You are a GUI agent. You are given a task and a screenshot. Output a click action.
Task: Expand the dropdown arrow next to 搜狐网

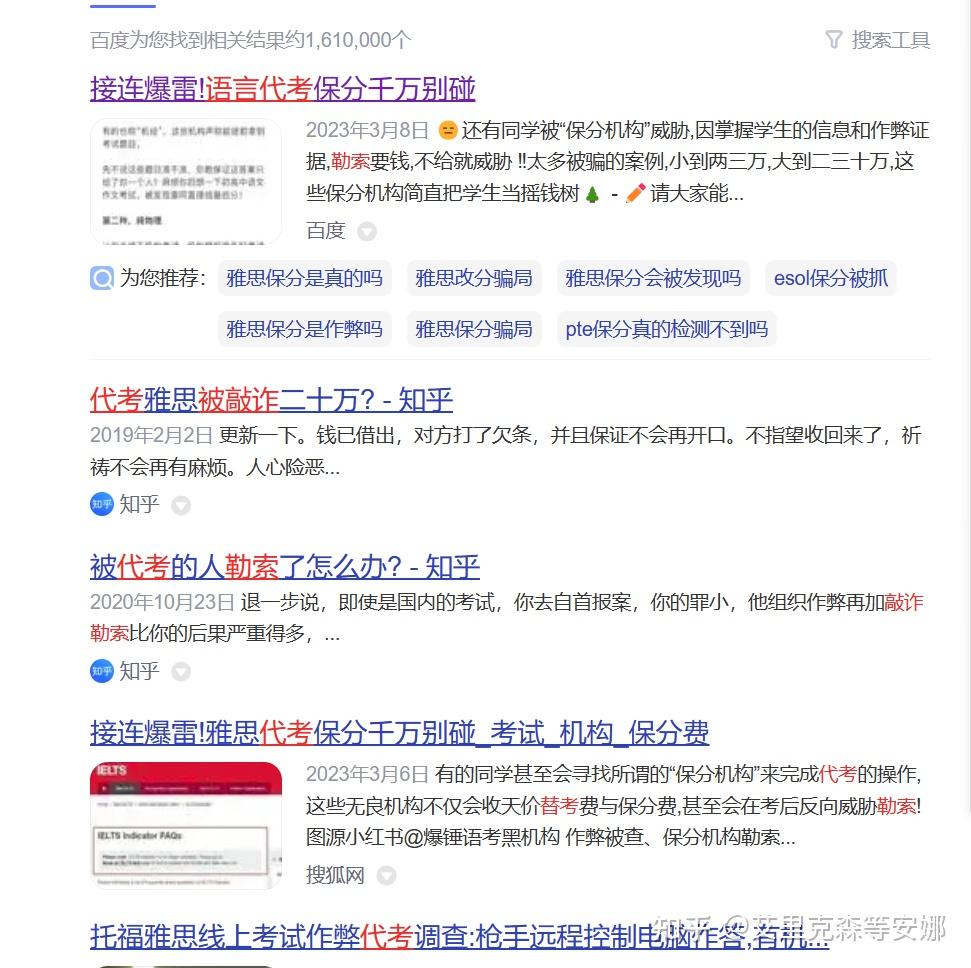pos(386,876)
